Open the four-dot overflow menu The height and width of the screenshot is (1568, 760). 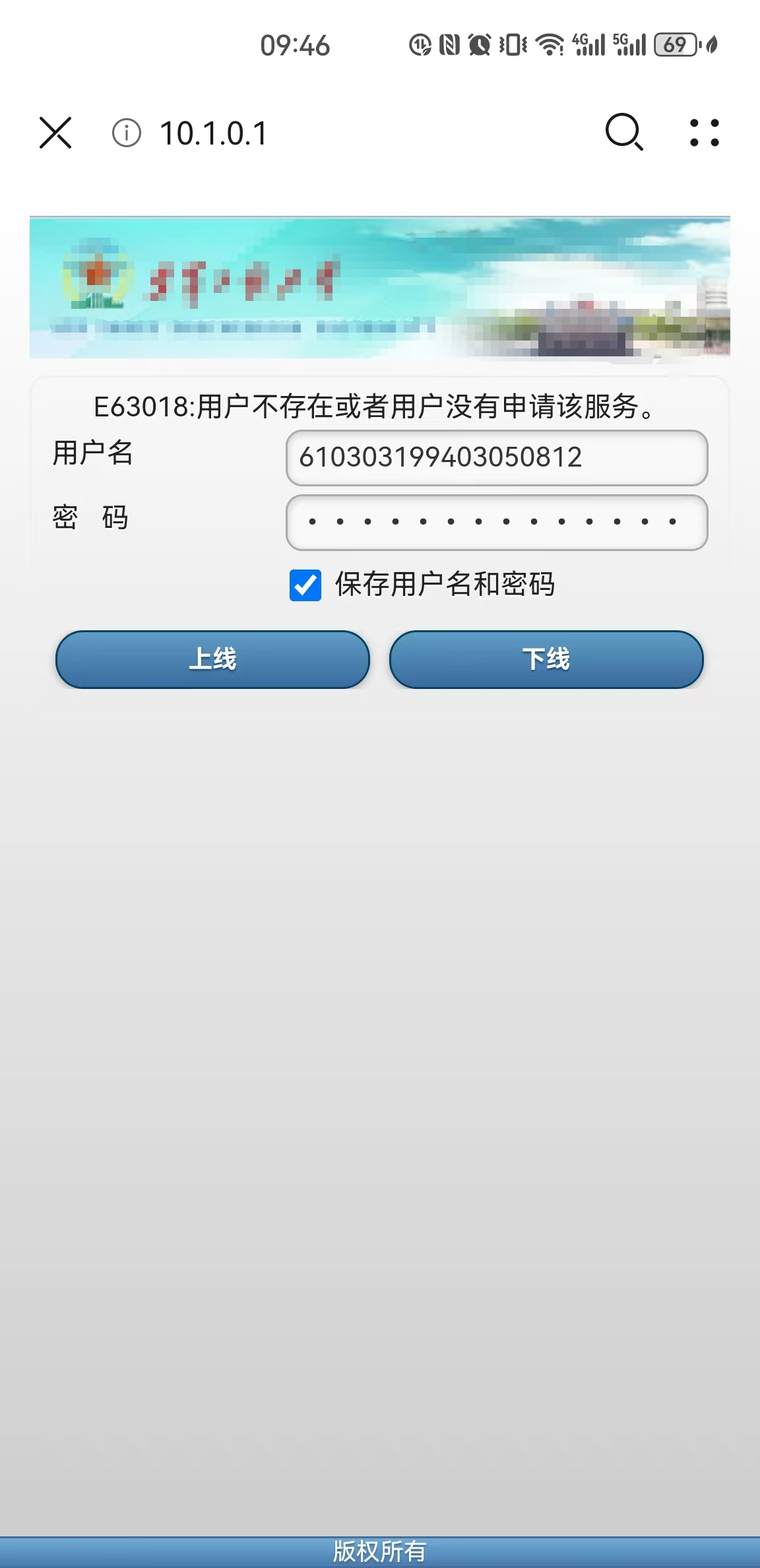pyautogui.click(x=704, y=133)
